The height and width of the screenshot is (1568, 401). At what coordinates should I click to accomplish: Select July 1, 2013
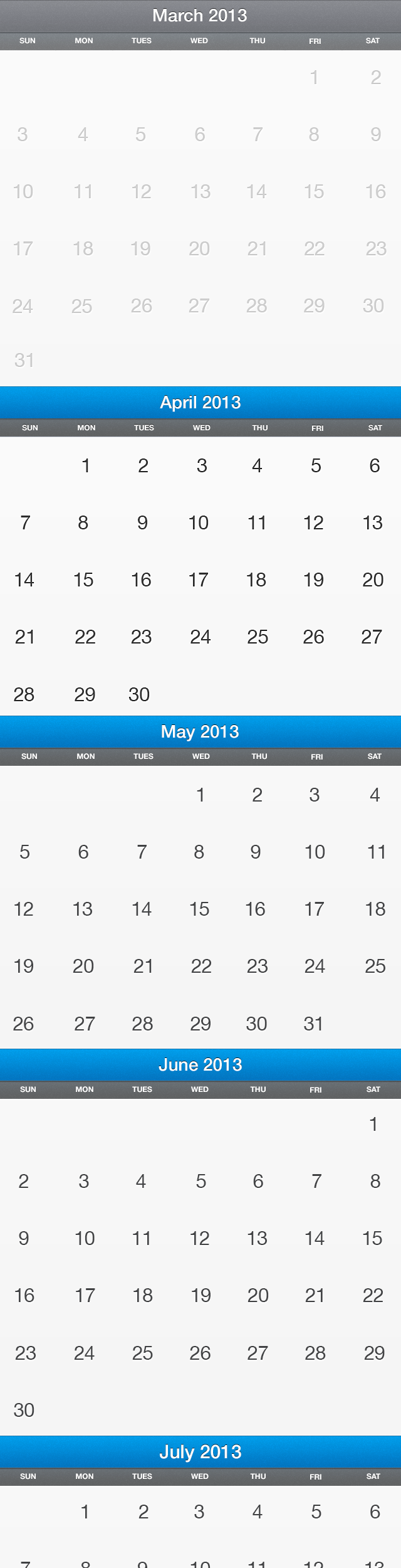(x=85, y=1512)
